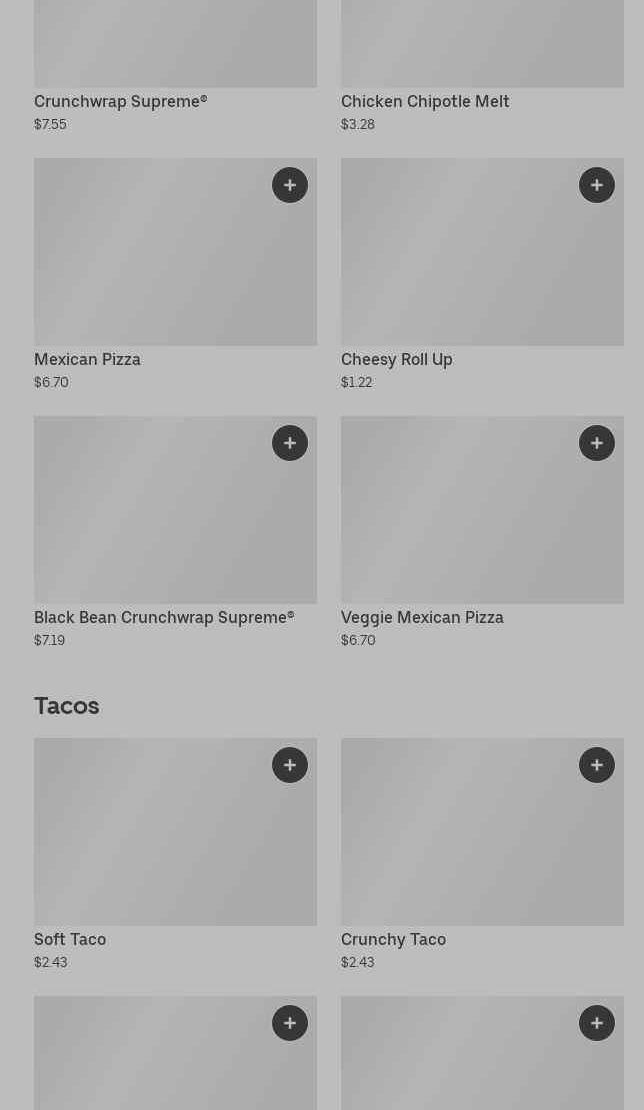Add Crunchy Taco to the order
This screenshot has width=644, height=1110.
pos(597,765)
